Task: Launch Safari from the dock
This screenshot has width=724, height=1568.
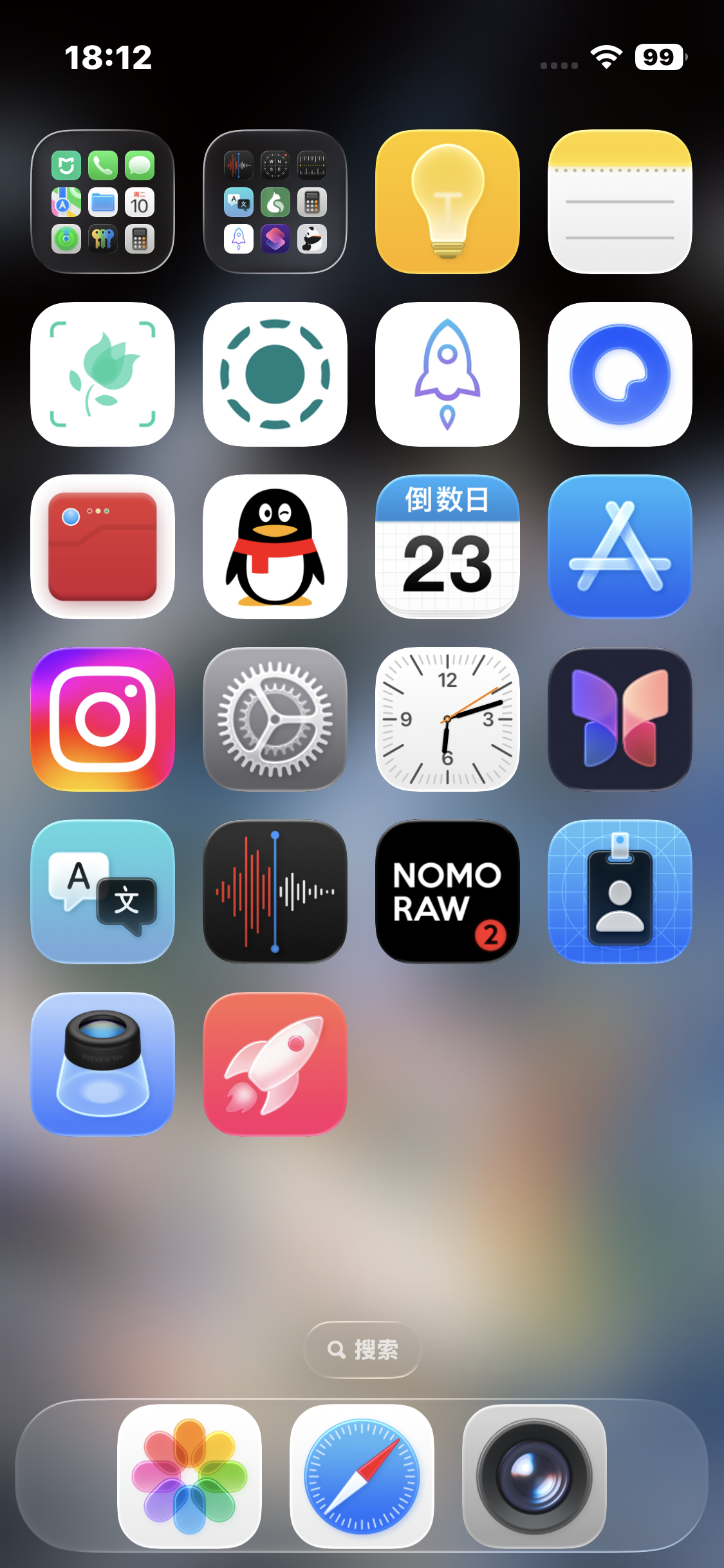Action: point(362,1476)
